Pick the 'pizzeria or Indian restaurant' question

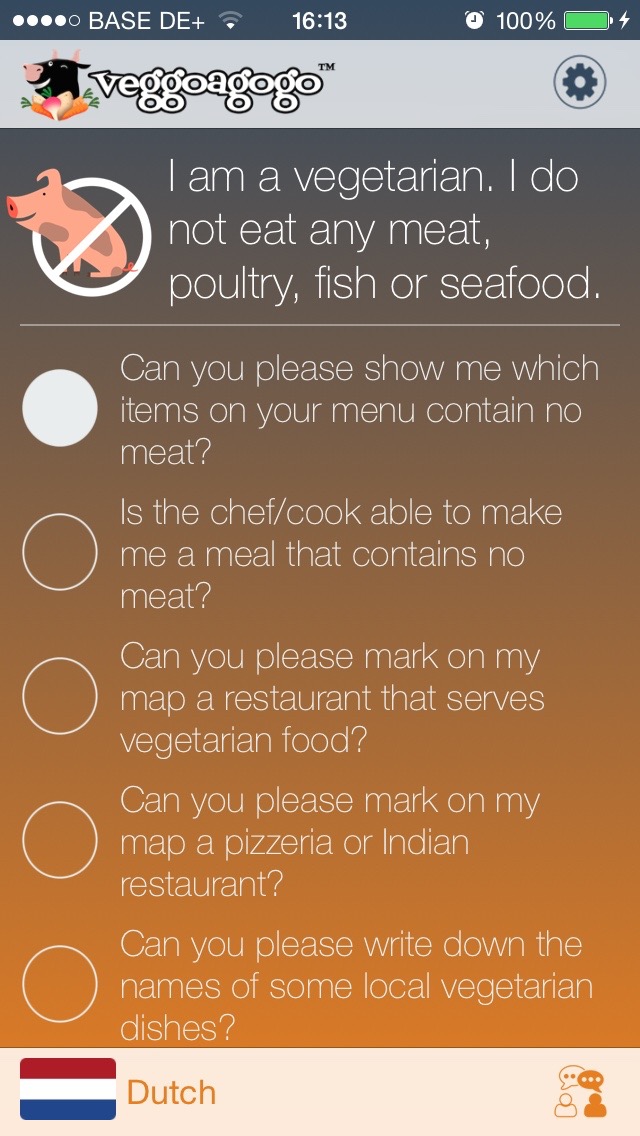click(60, 840)
